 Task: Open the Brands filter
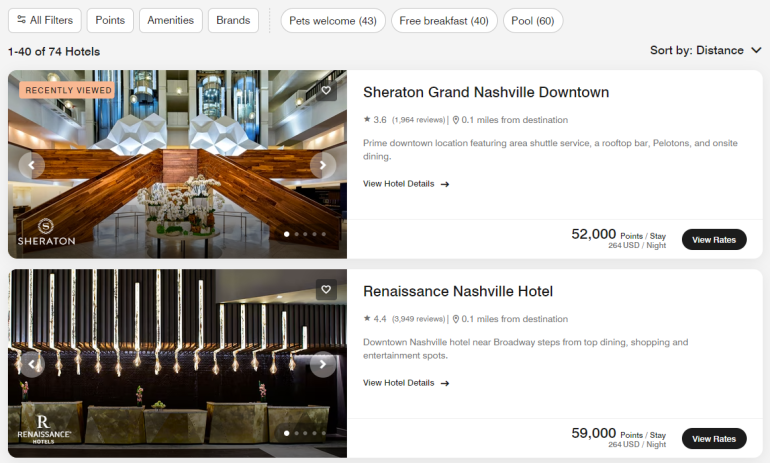coord(233,20)
